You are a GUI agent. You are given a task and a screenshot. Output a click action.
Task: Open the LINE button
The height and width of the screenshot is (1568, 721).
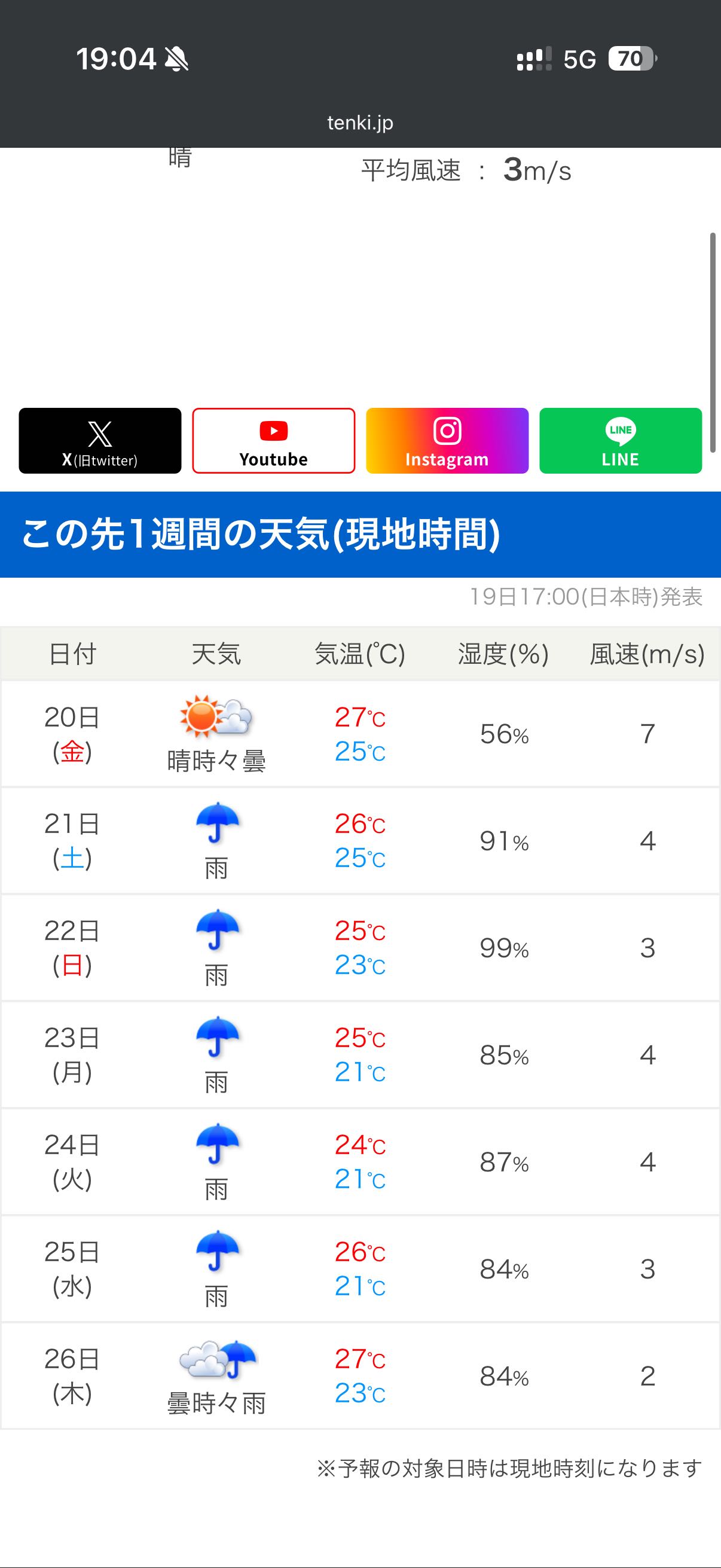tap(620, 441)
